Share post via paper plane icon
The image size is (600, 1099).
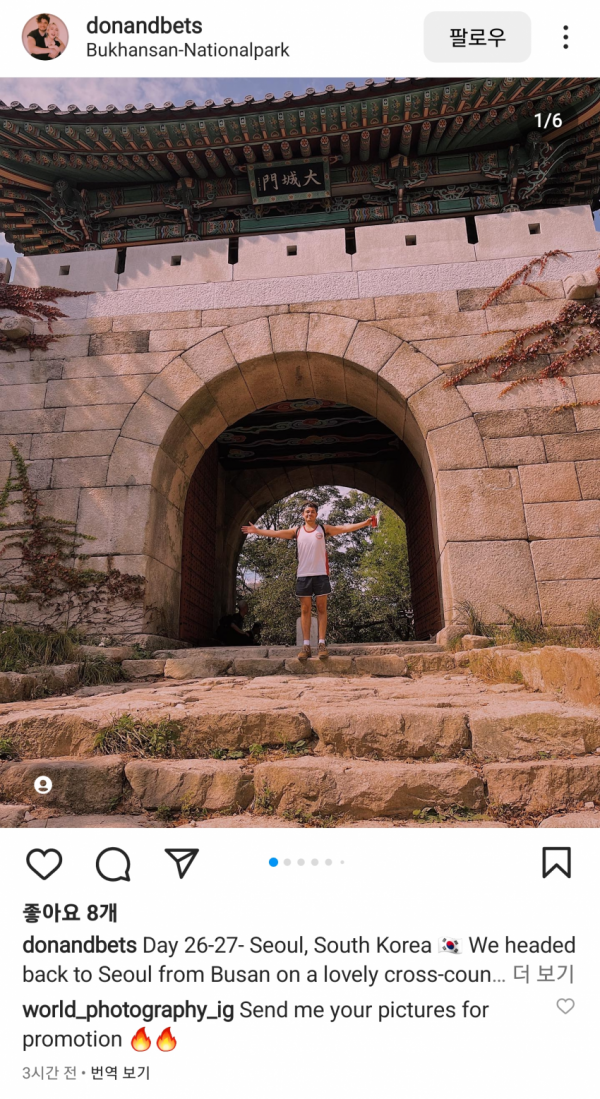click(x=181, y=863)
